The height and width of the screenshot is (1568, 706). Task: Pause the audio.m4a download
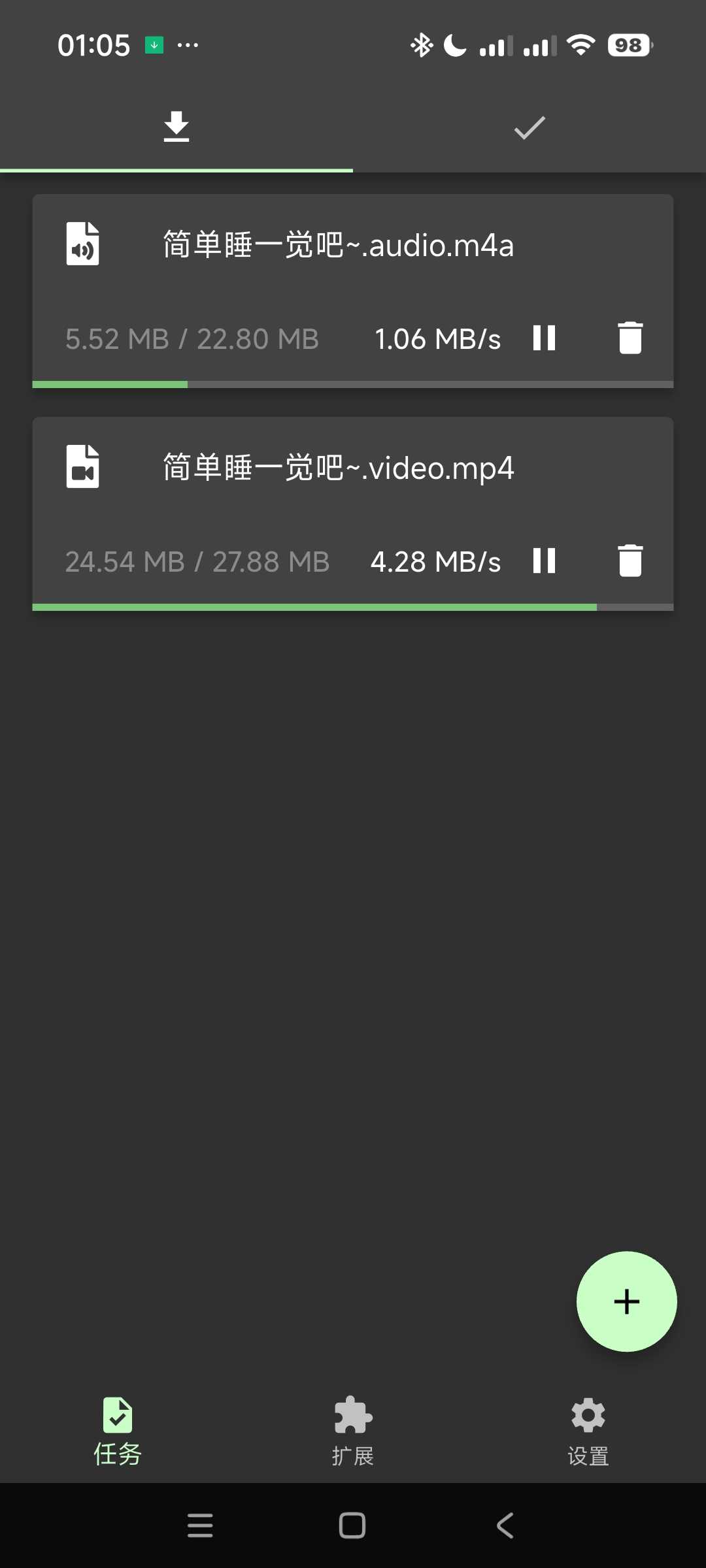tap(544, 338)
